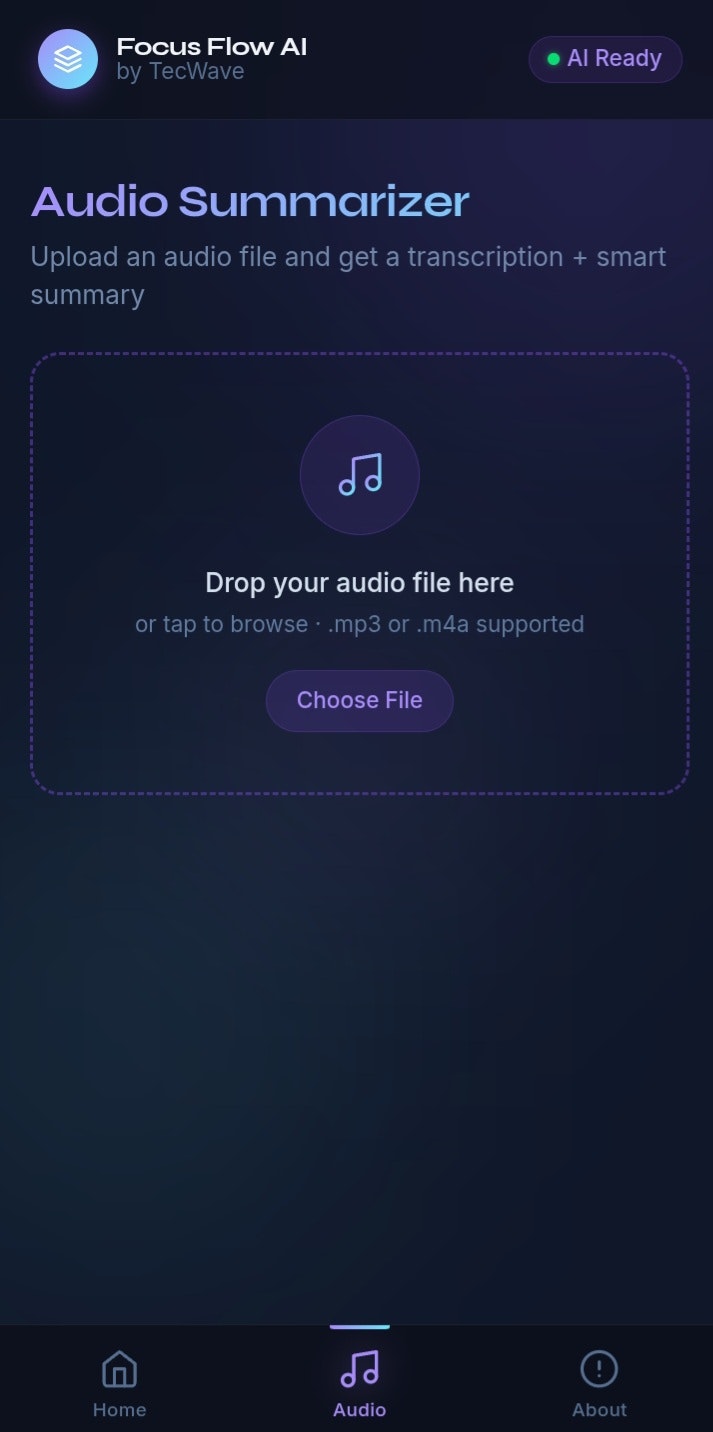The height and width of the screenshot is (1432, 713).
Task: Select the Audio tab
Action: pyautogui.click(x=359, y=1382)
